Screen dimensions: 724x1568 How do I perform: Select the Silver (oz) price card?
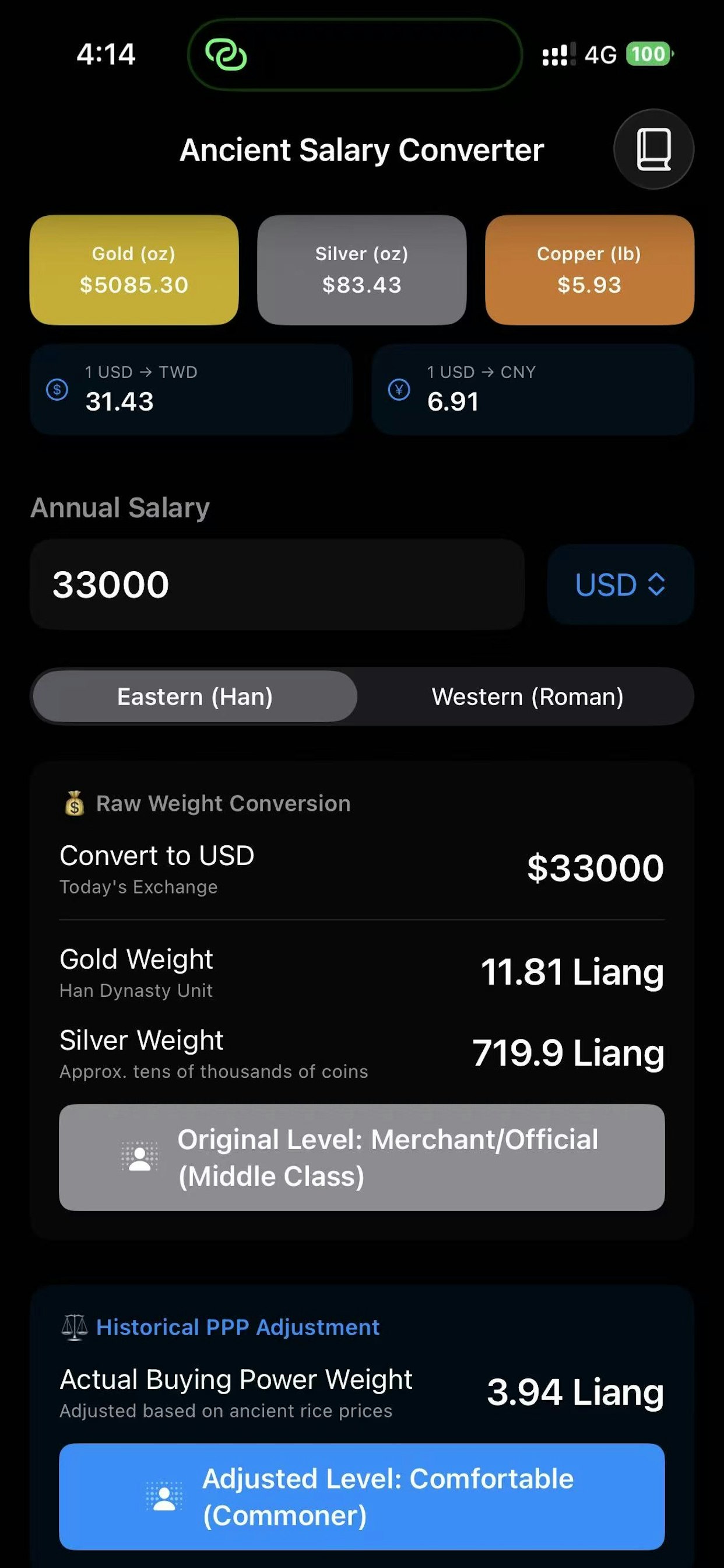(361, 269)
